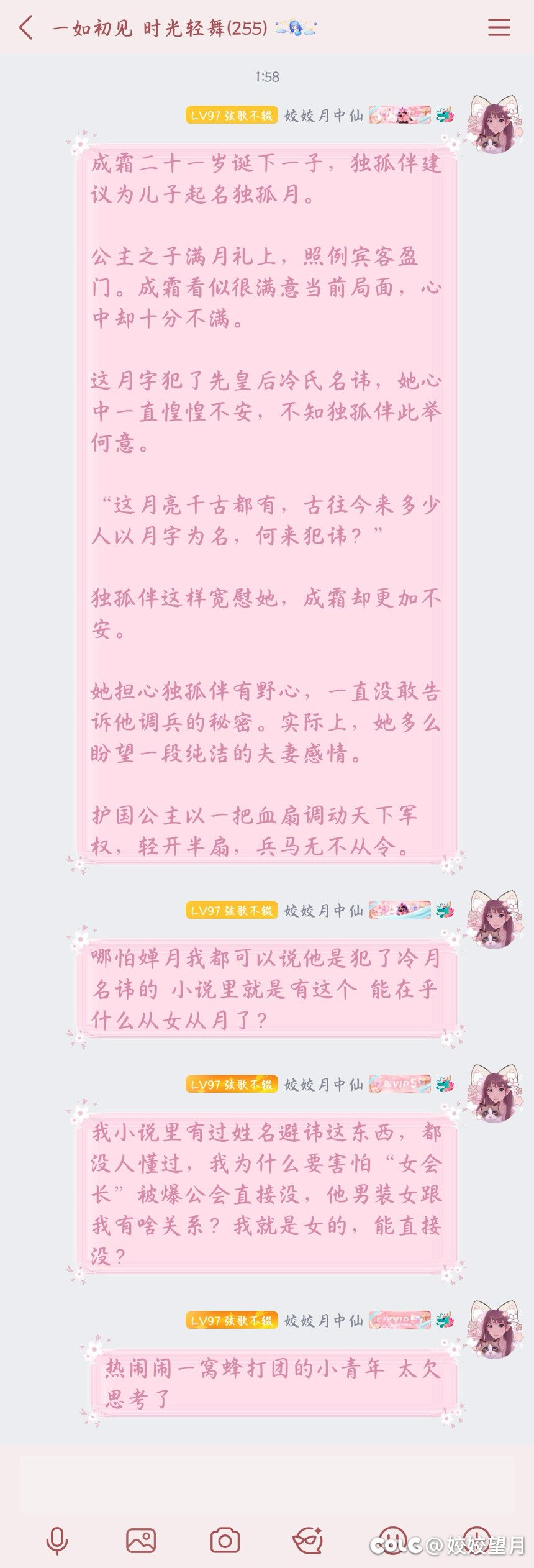The width and height of the screenshot is (534, 1568).
Task: Open the masked sticker effects icon
Action: tap(308, 1540)
